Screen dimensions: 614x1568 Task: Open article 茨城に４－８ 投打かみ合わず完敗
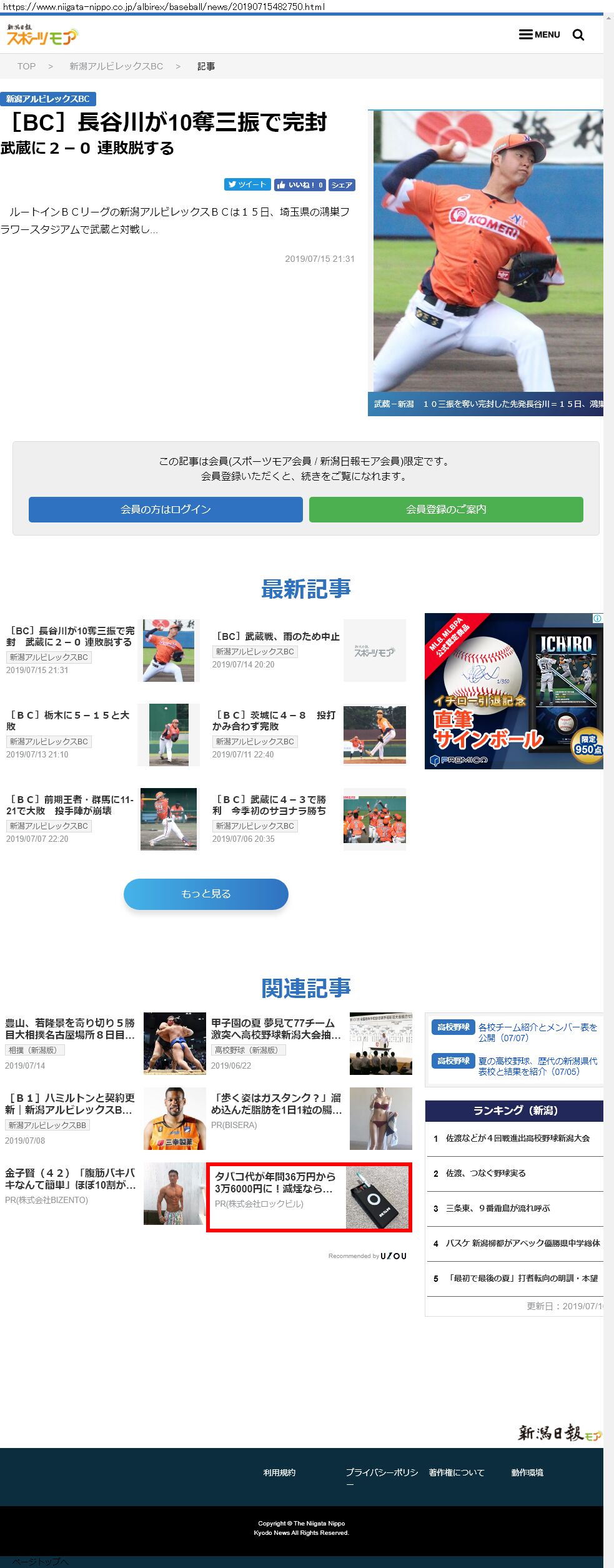[274, 721]
